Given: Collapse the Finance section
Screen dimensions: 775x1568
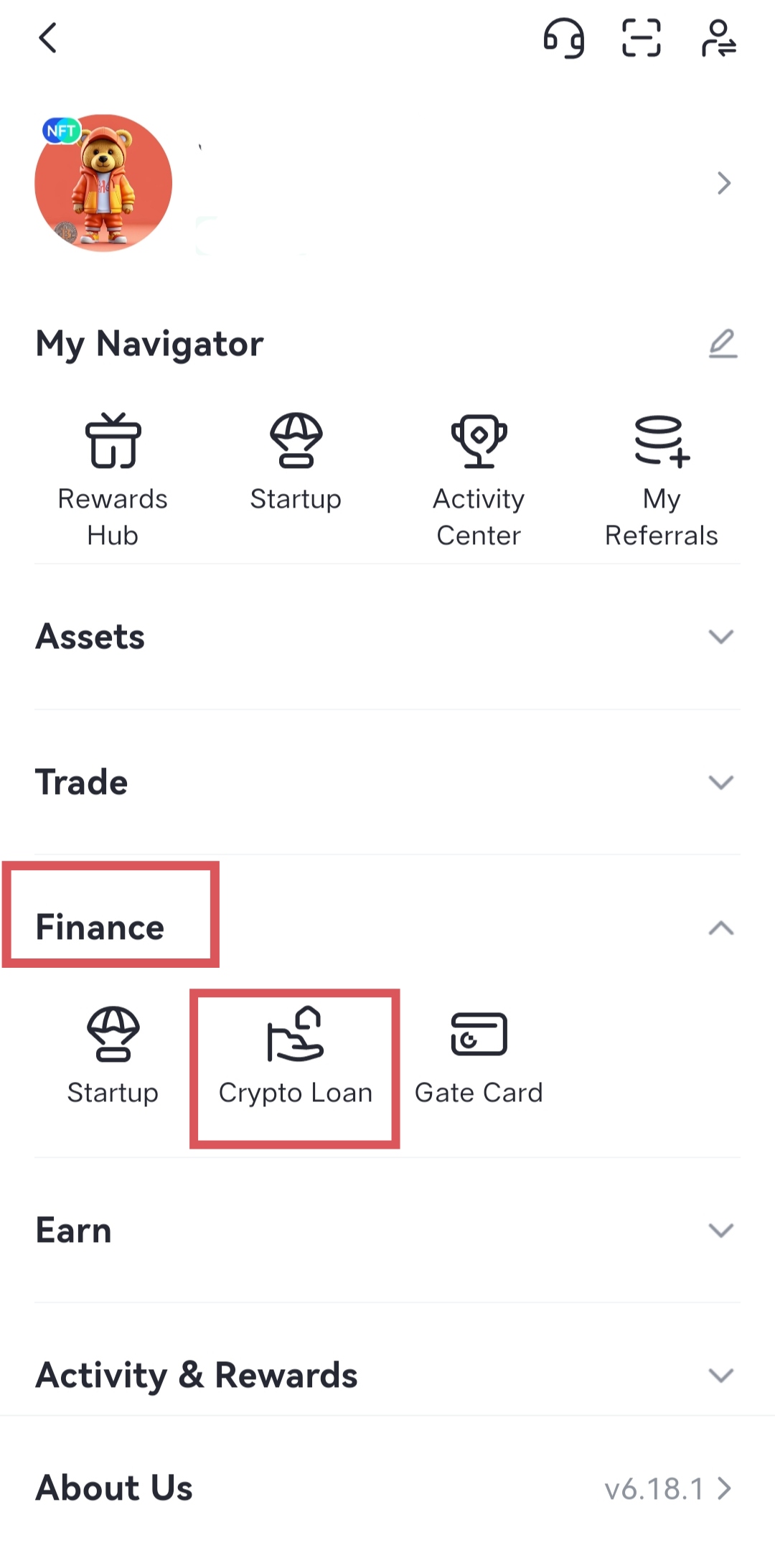Looking at the screenshot, I should click(x=720, y=928).
